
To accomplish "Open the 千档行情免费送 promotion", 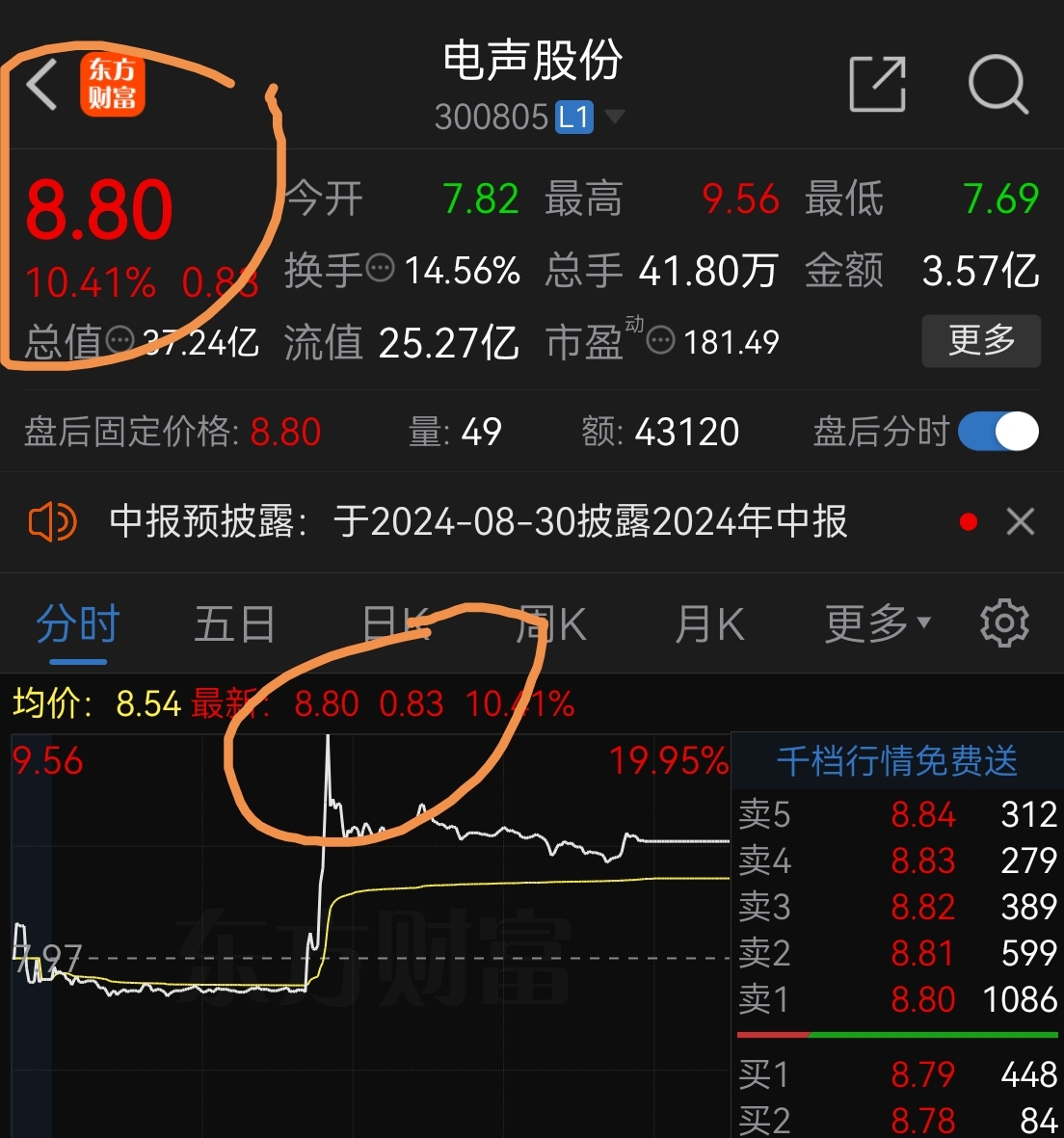I will pos(896,761).
